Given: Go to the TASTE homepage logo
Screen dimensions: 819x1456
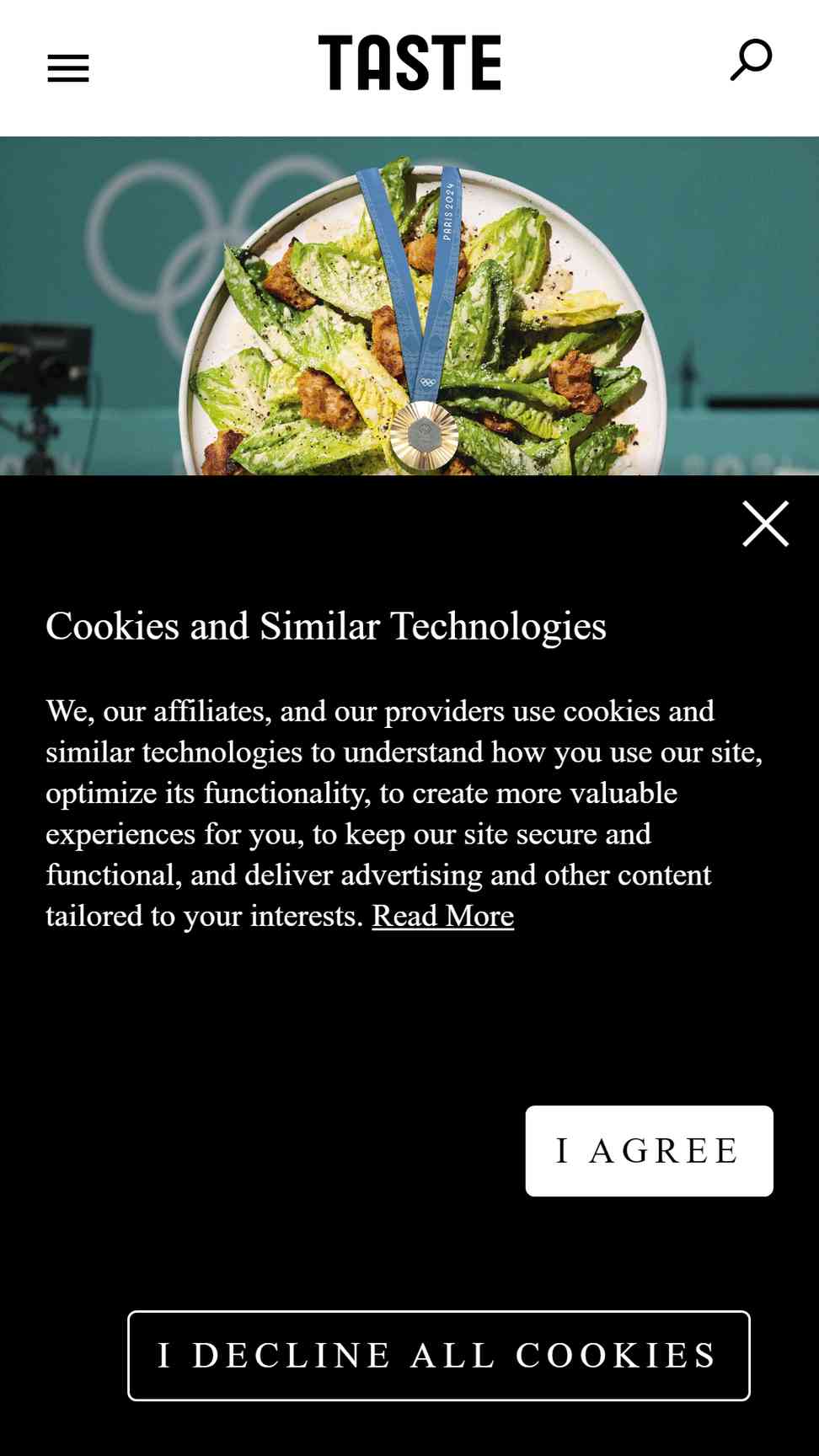Looking at the screenshot, I should pos(409,63).
